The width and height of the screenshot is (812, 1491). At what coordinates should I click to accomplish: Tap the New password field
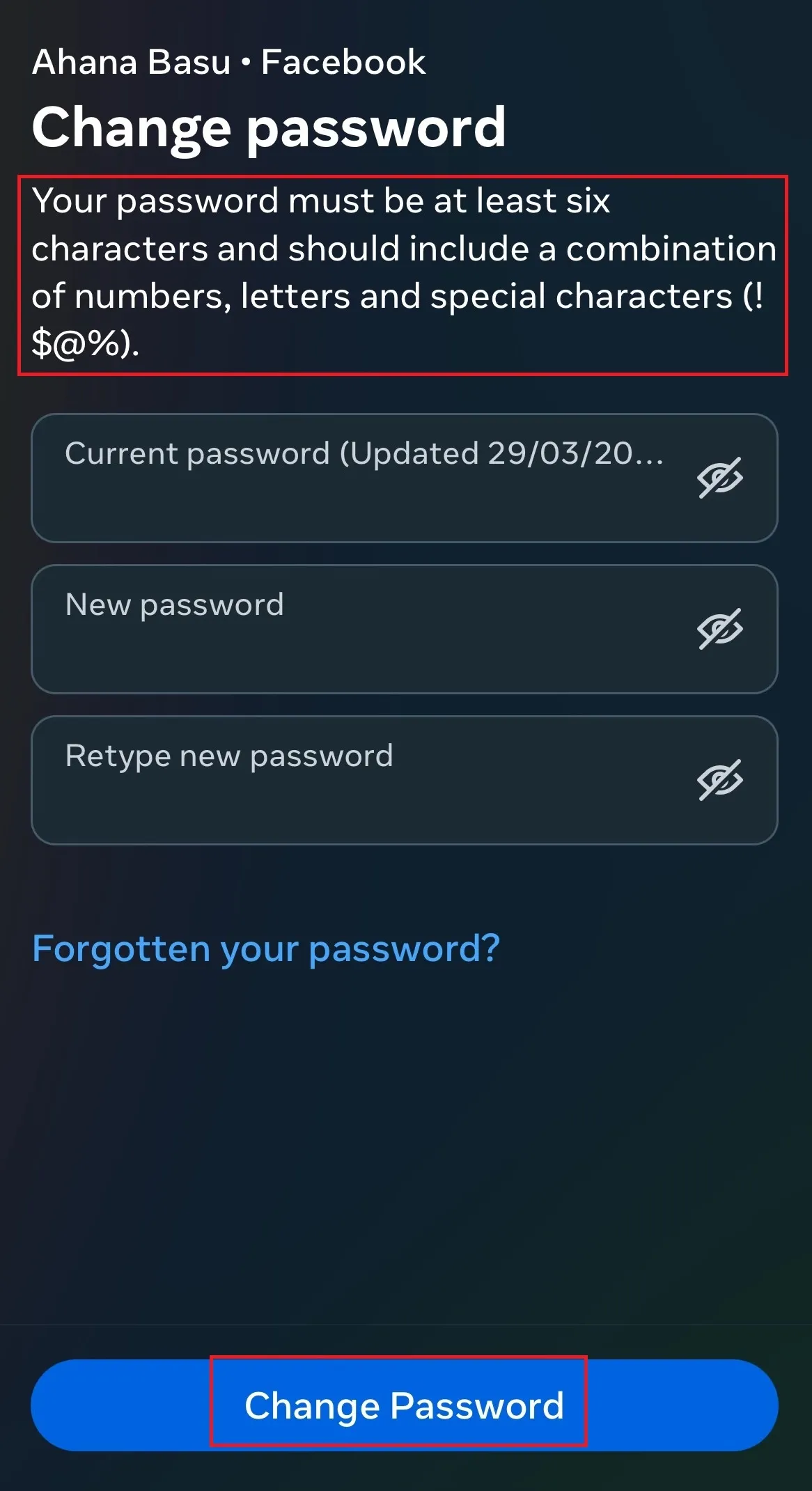pos(362,629)
